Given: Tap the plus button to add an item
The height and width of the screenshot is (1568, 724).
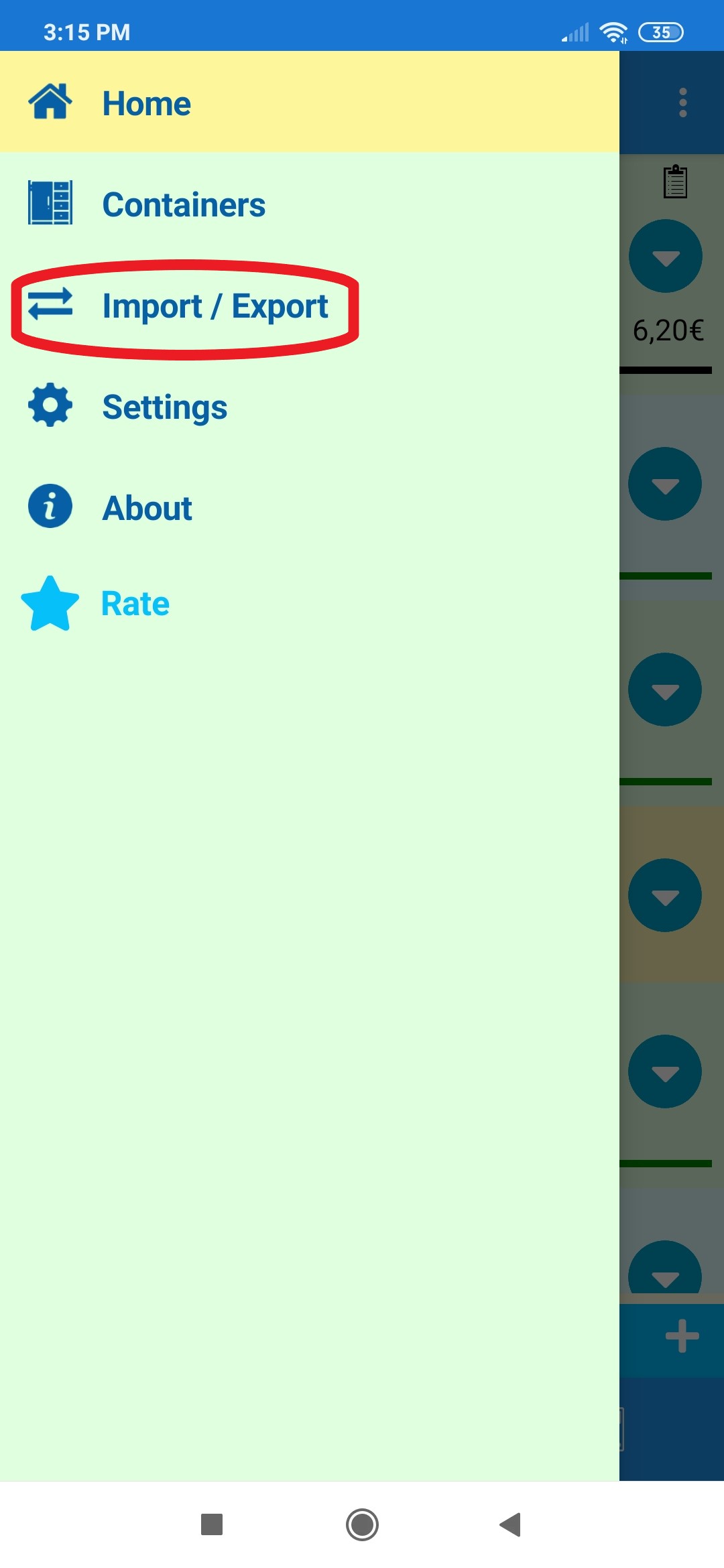Looking at the screenshot, I should pos(682,1335).
